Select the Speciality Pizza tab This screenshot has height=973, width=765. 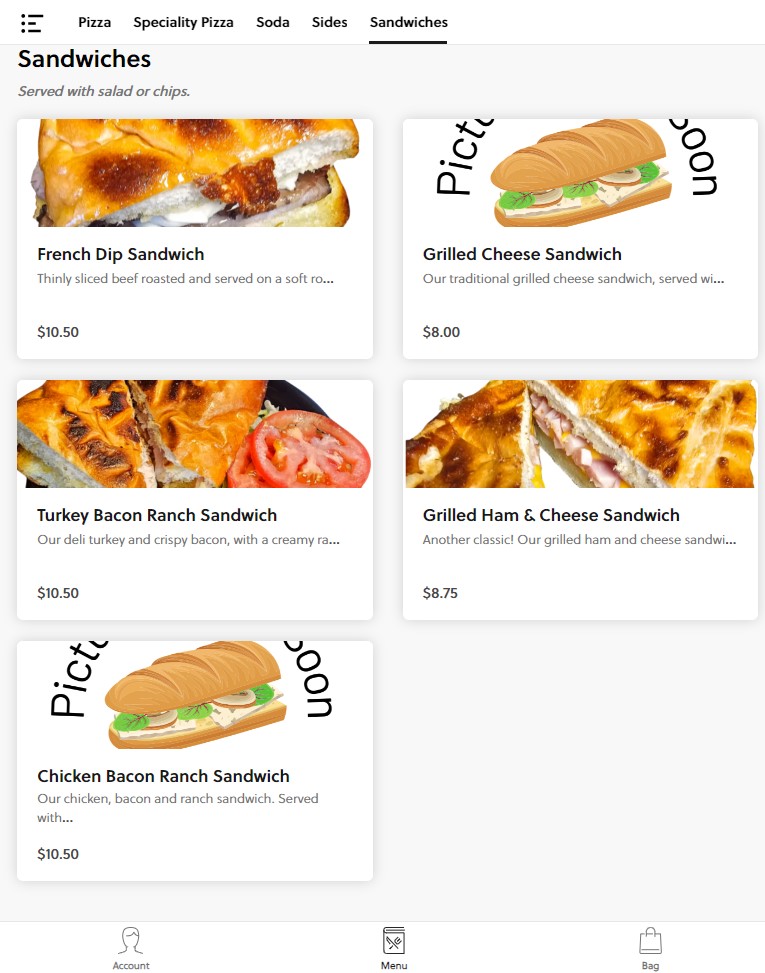183,22
